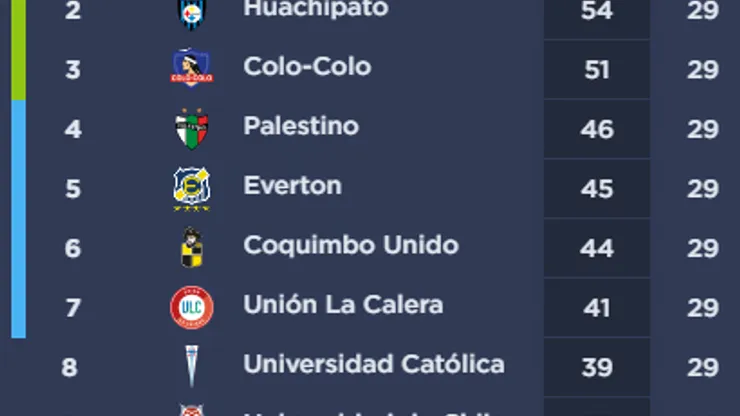Tap the Coquimbo Unido row
This screenshot has width=740, height=416.
point(351,246)
